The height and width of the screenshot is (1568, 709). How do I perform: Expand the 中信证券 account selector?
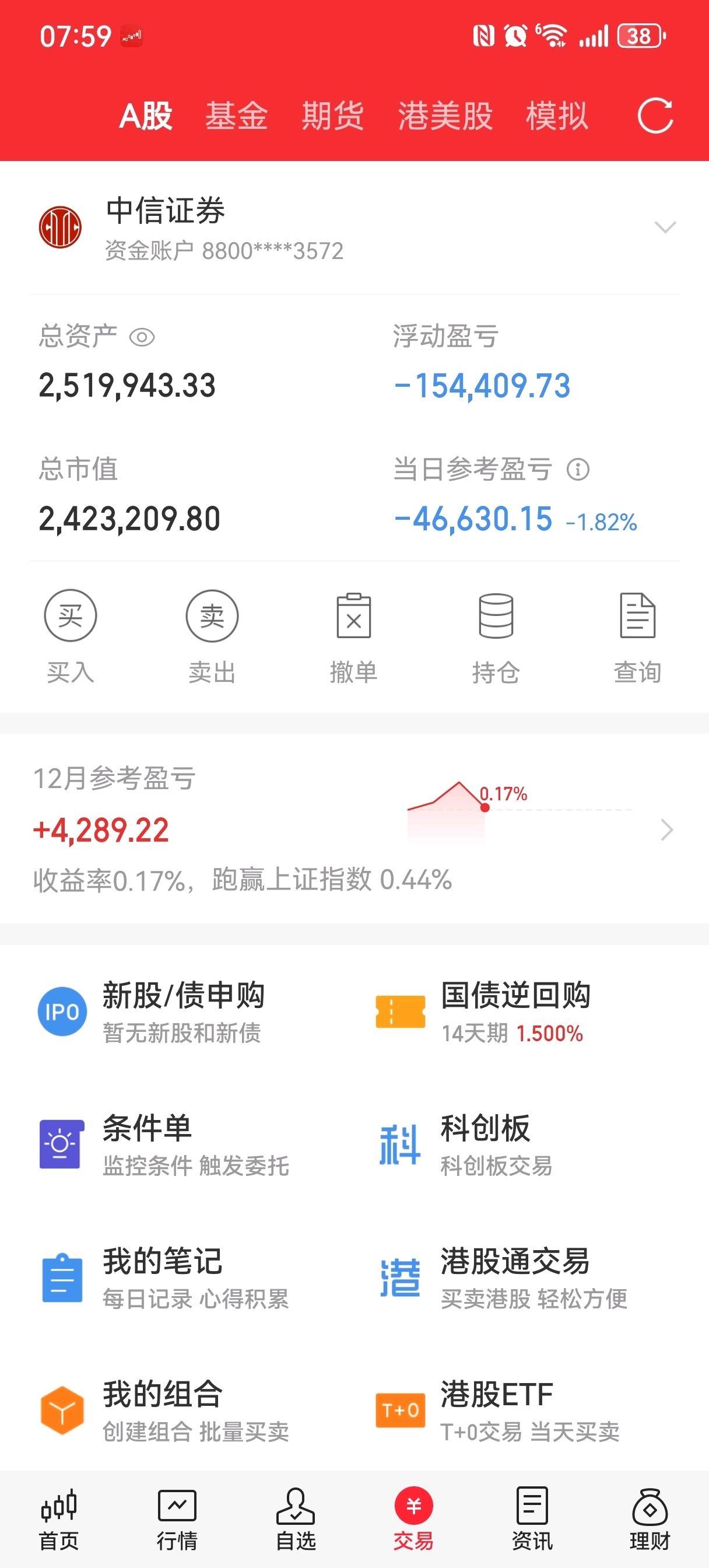665,228
